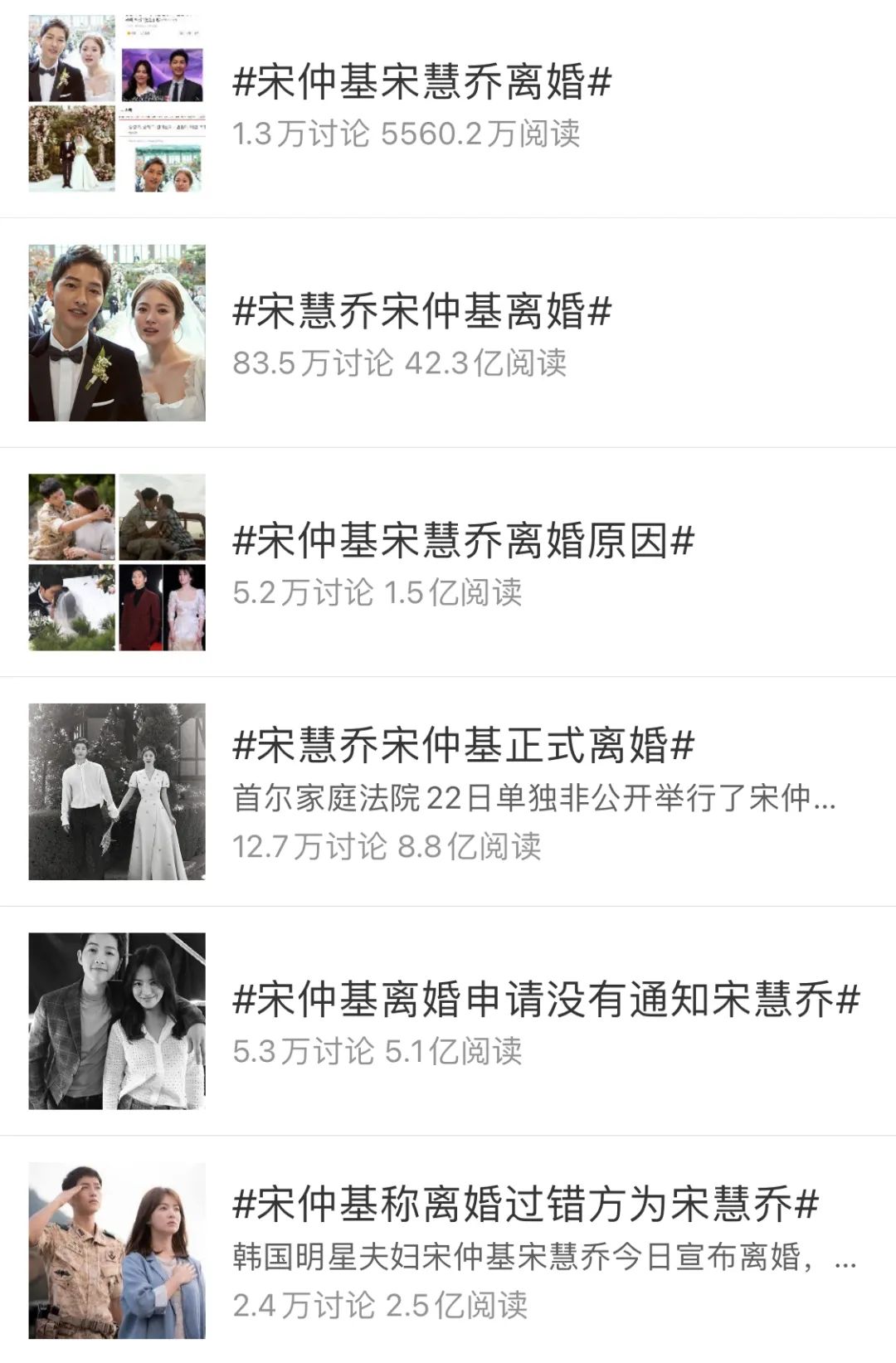Open the #宋仲基称离婚过错方为宋慧乔# topic
The image size is (896, 1363).
point(525,1204)
